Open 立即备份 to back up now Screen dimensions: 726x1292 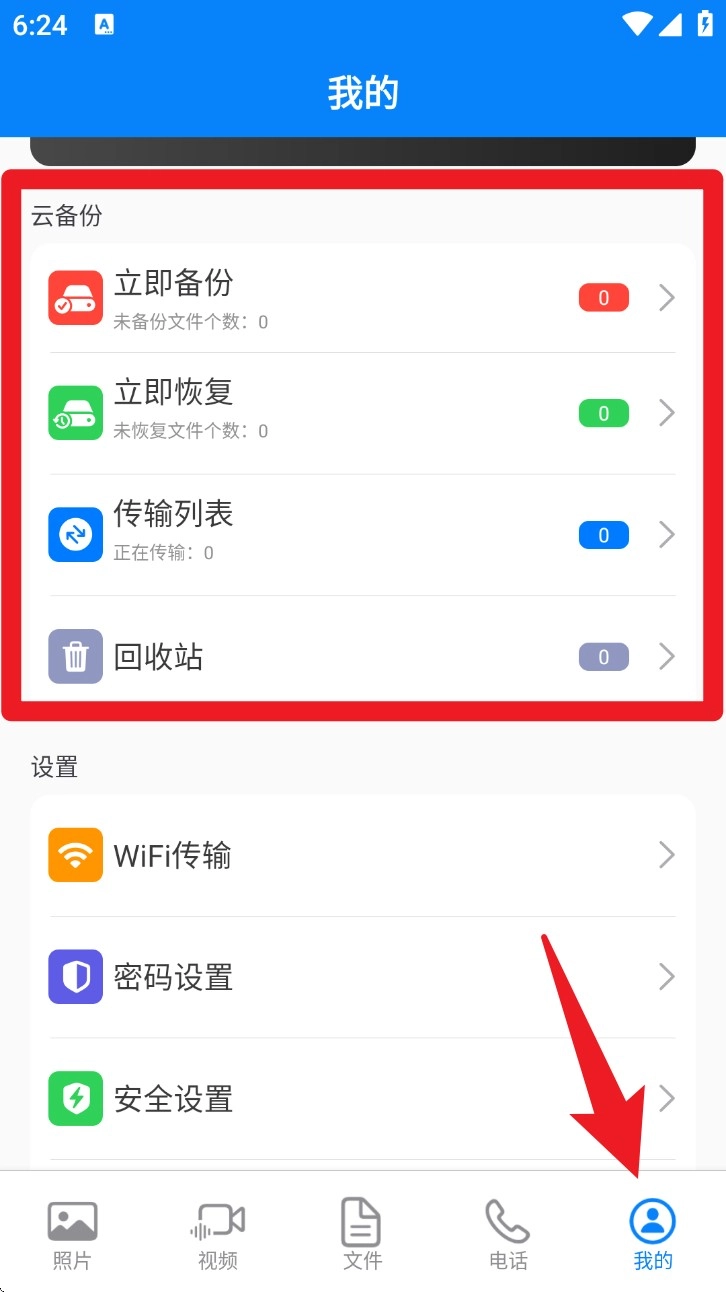360,298
